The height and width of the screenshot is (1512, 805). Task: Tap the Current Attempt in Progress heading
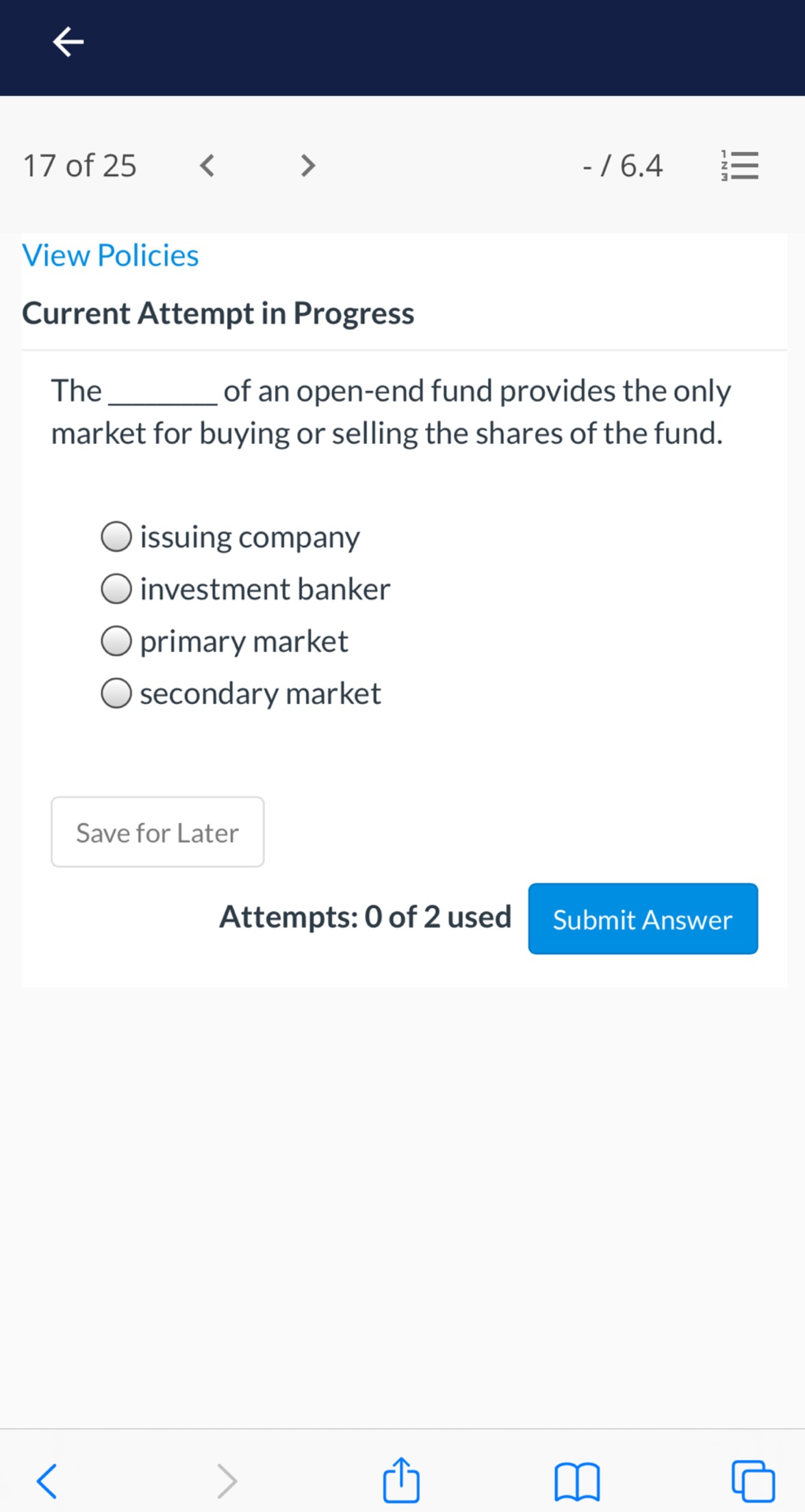[x=218, y=313]
